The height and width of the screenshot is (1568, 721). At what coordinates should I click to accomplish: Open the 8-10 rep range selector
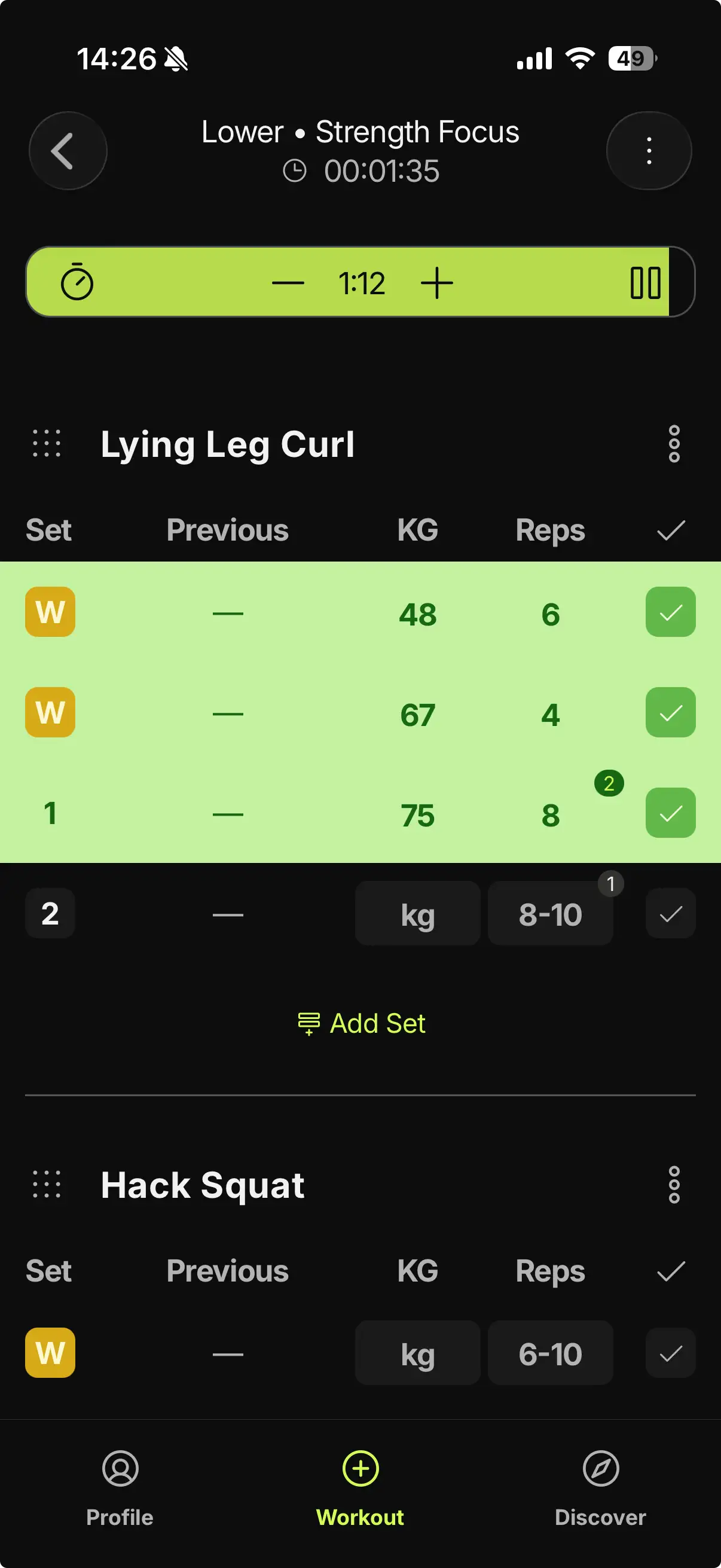tap(549, 913)
